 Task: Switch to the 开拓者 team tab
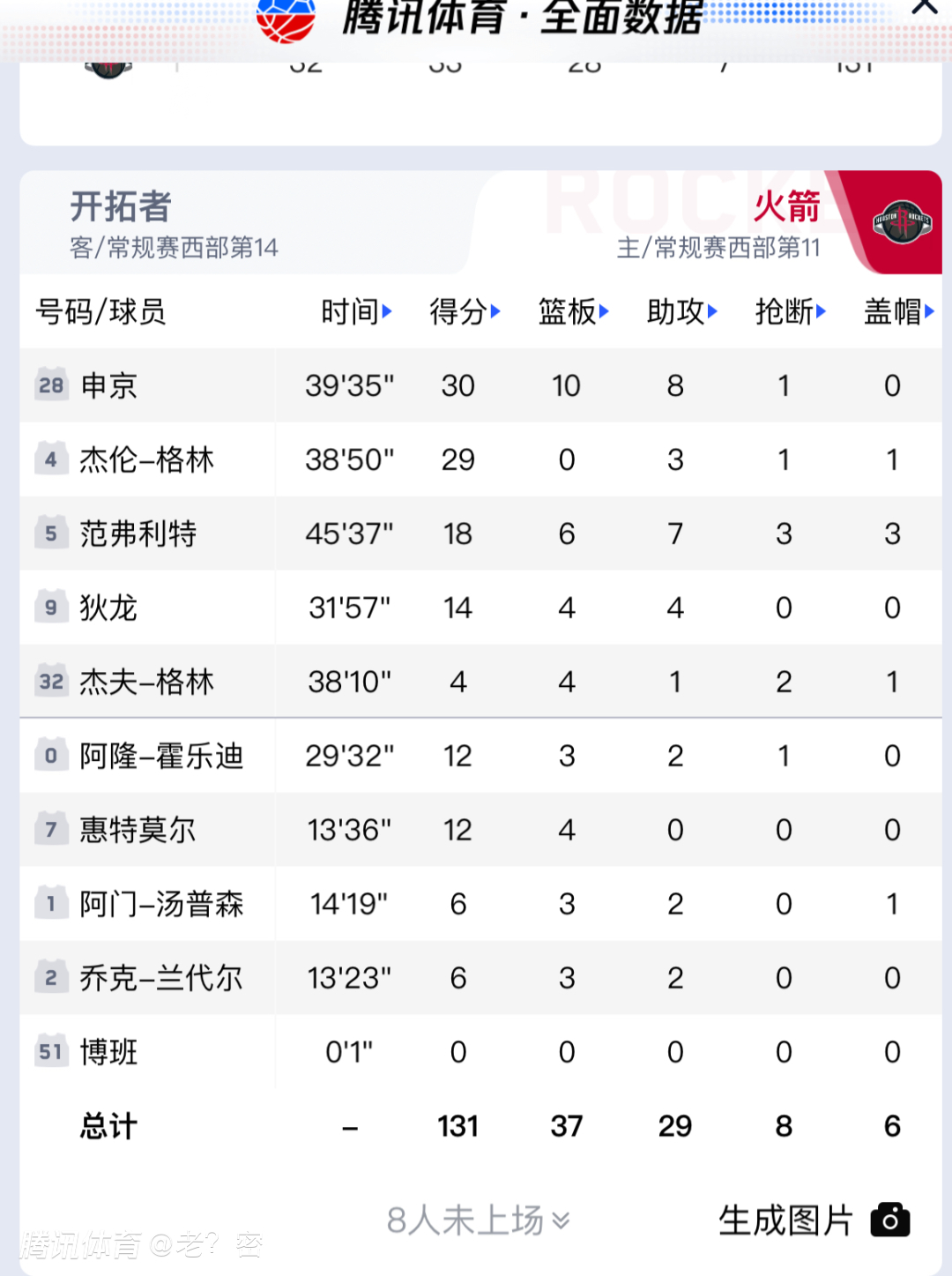tap(174, 224)
